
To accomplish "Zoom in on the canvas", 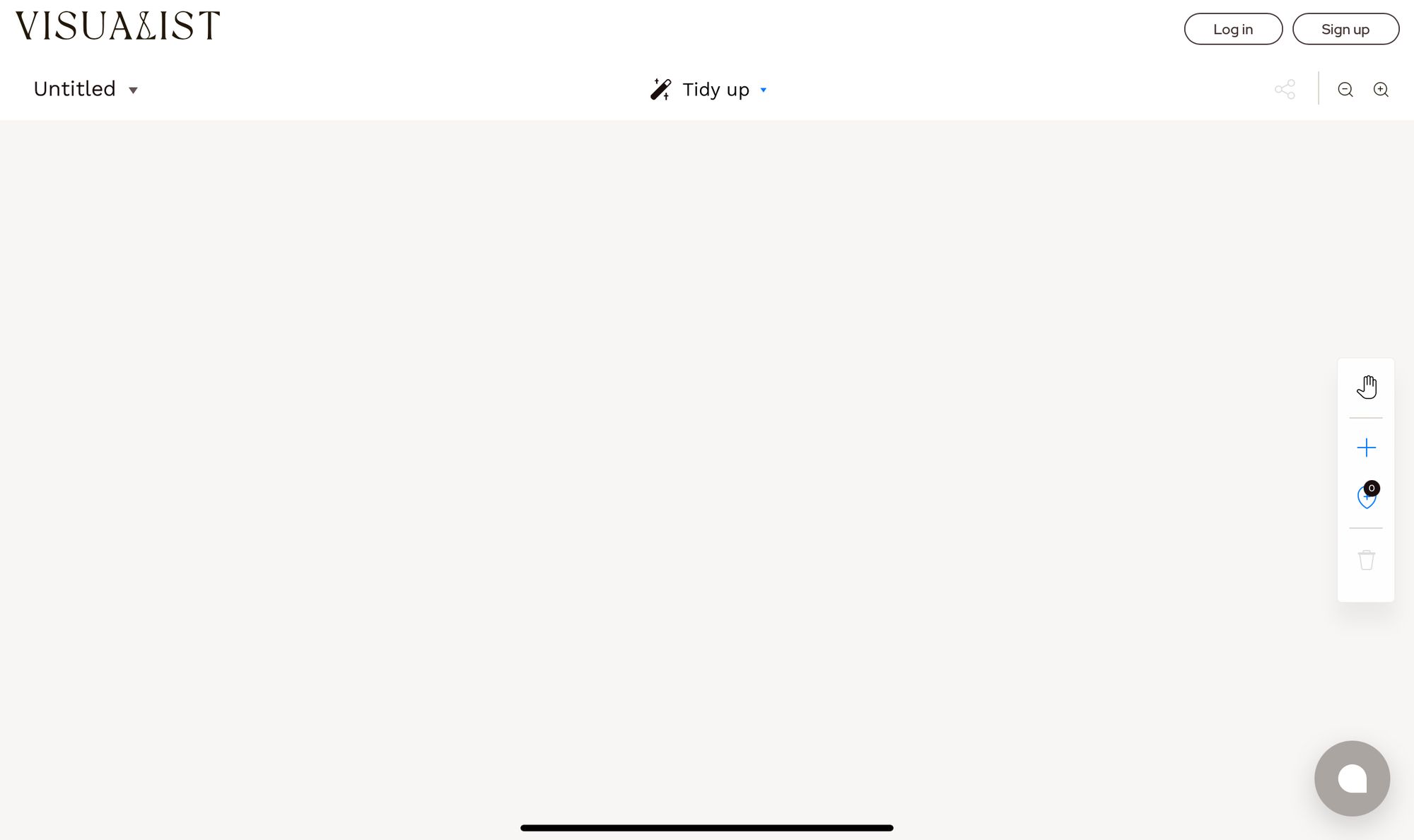I will coord(1381,90).
